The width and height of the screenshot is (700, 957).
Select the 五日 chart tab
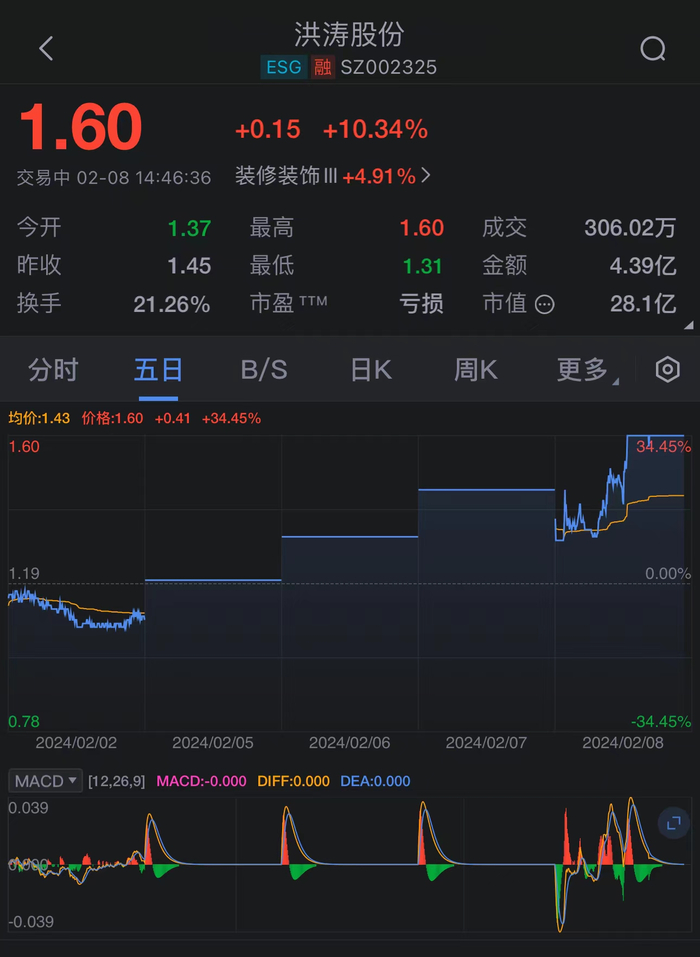[x=158, y=370]
